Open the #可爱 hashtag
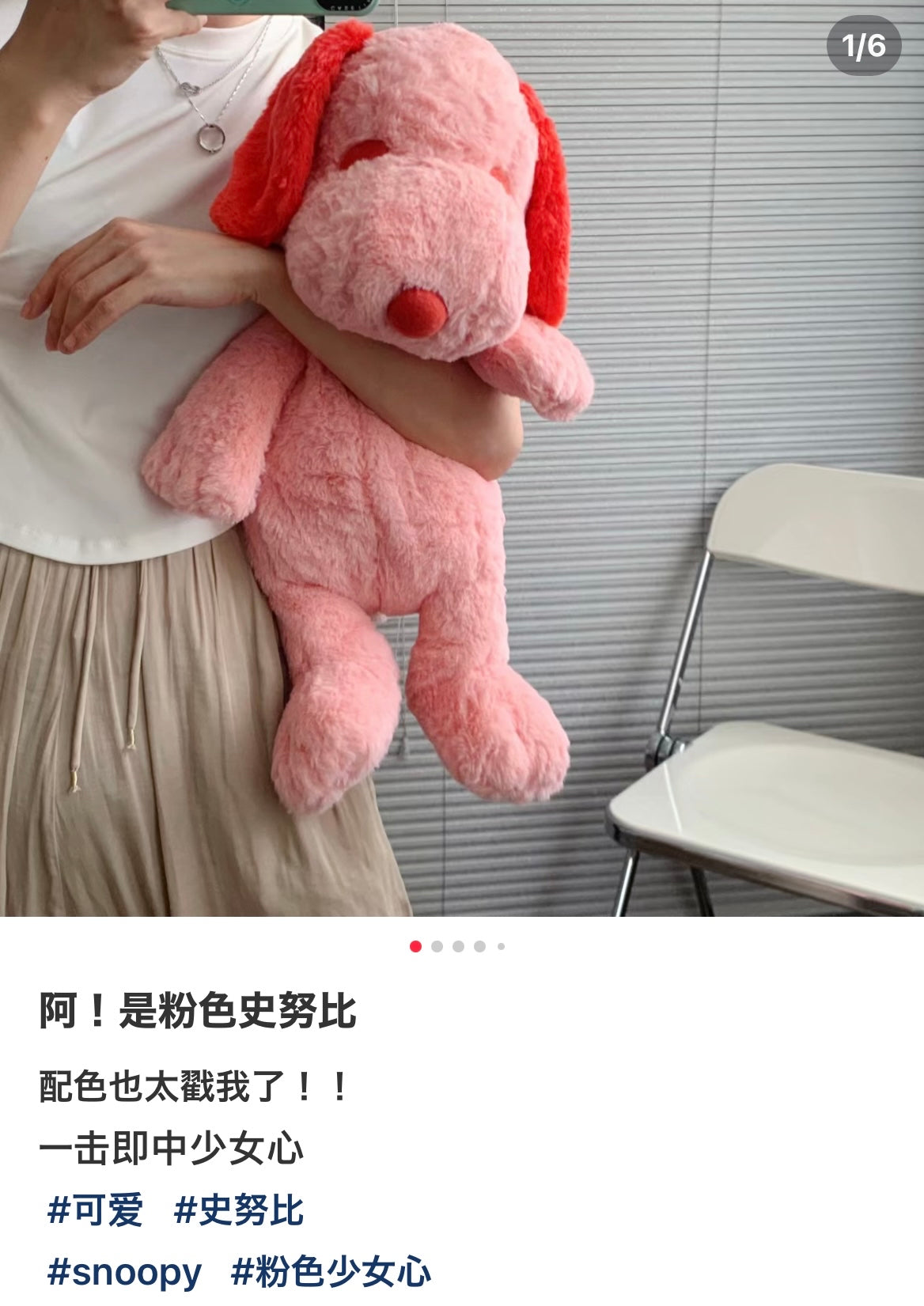 click(95, 1211)
